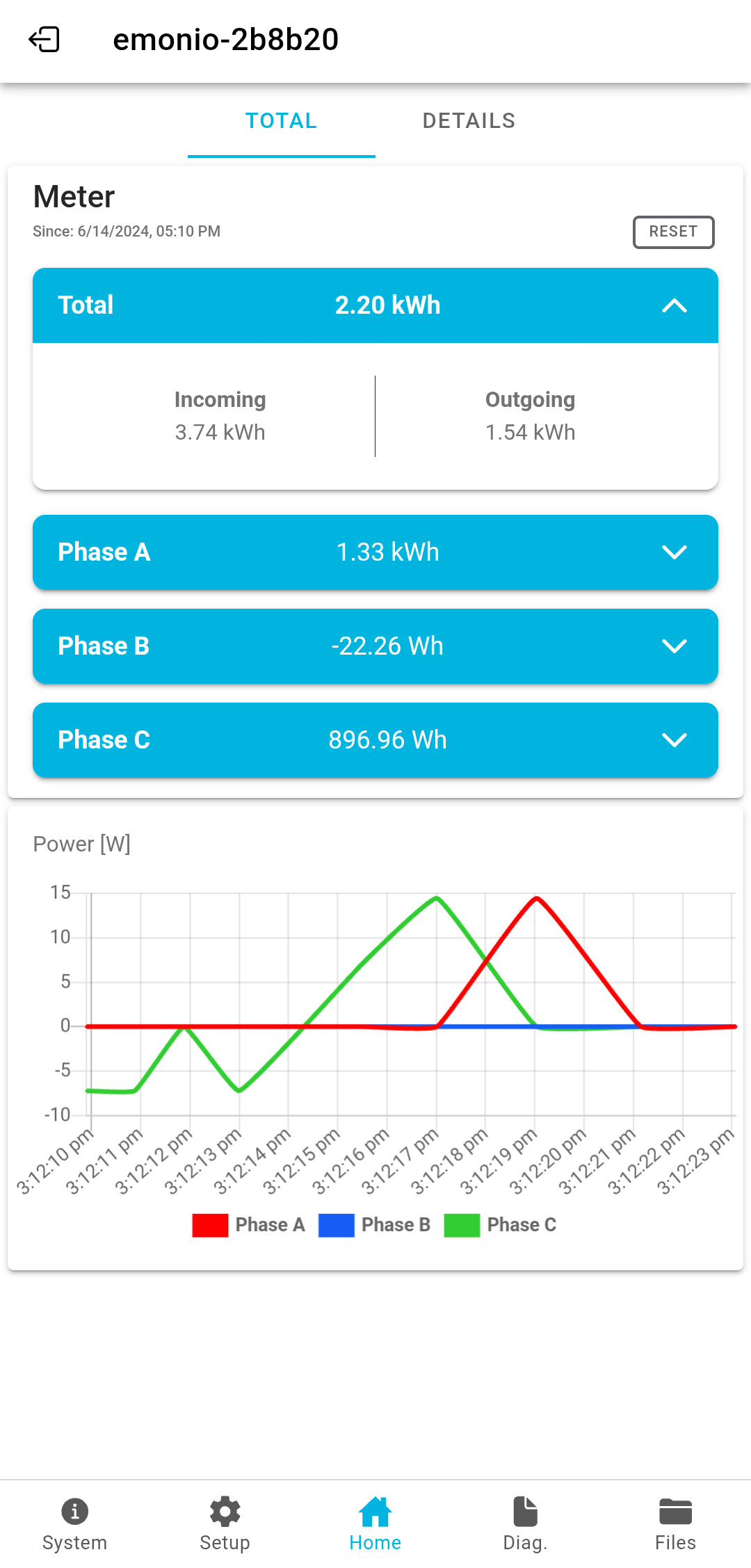The image size is (751, 1568).
Task: Expand the Phase A details
Action: click(675, 552)
